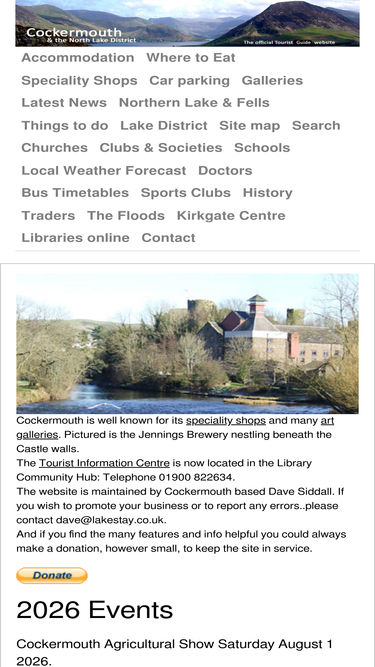Screen dimensions: 375x667
Task: Visit the Kirkgate Centre page
Action: click(x=231, y=216)
